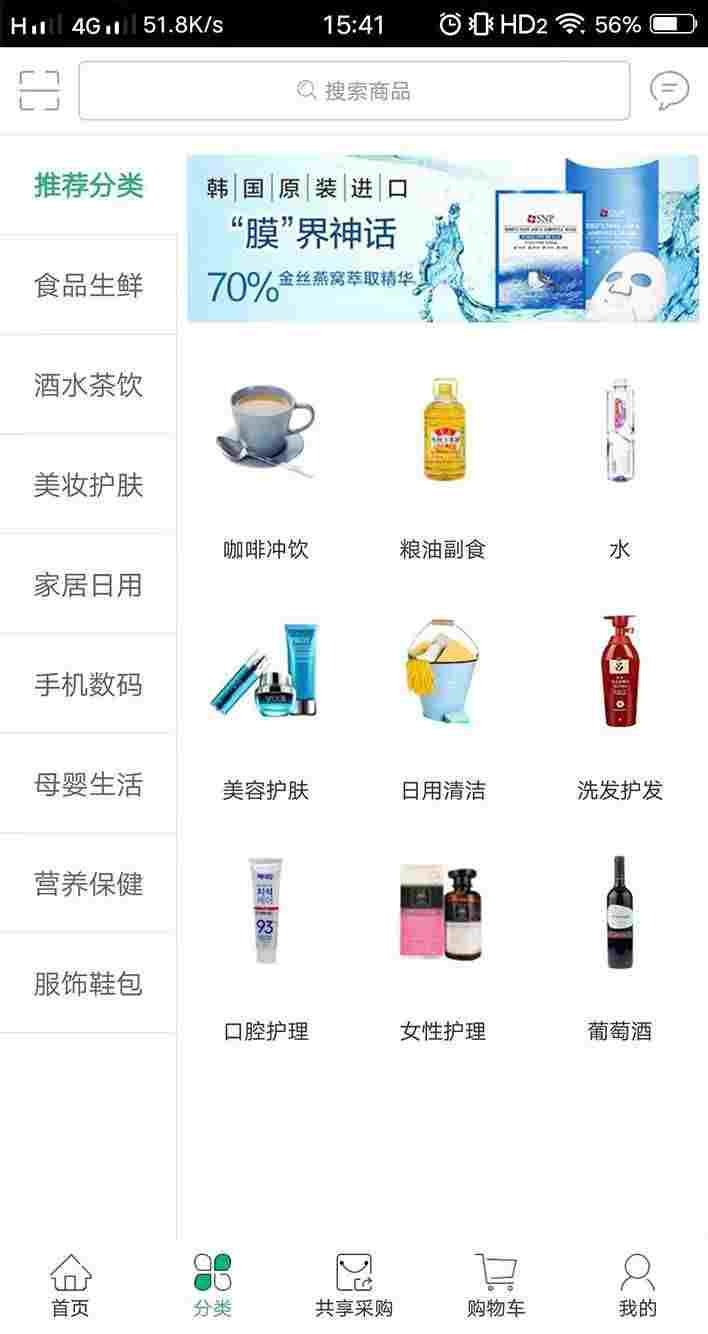Open the 购物车 cart tab
The height and width of the screenshot is (1334, 708).
coord(496,1286)
